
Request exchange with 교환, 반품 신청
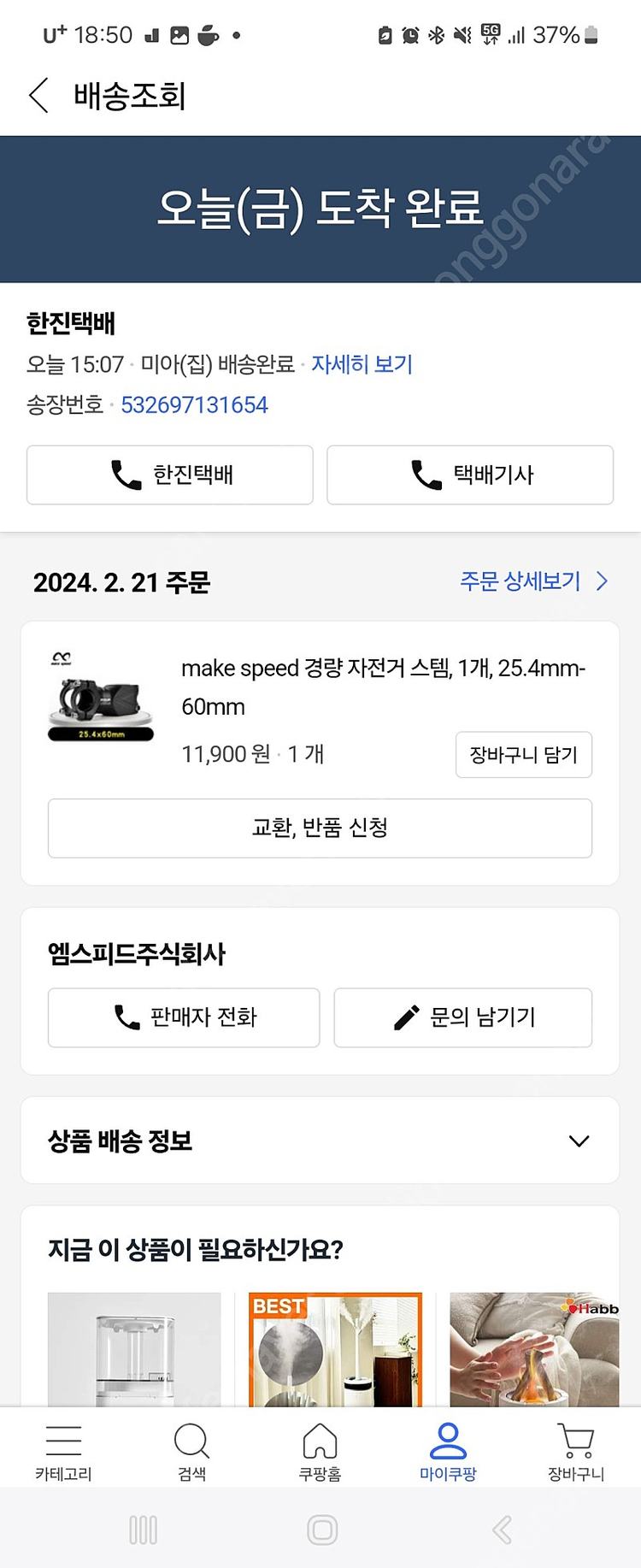(x=320, y=828)
